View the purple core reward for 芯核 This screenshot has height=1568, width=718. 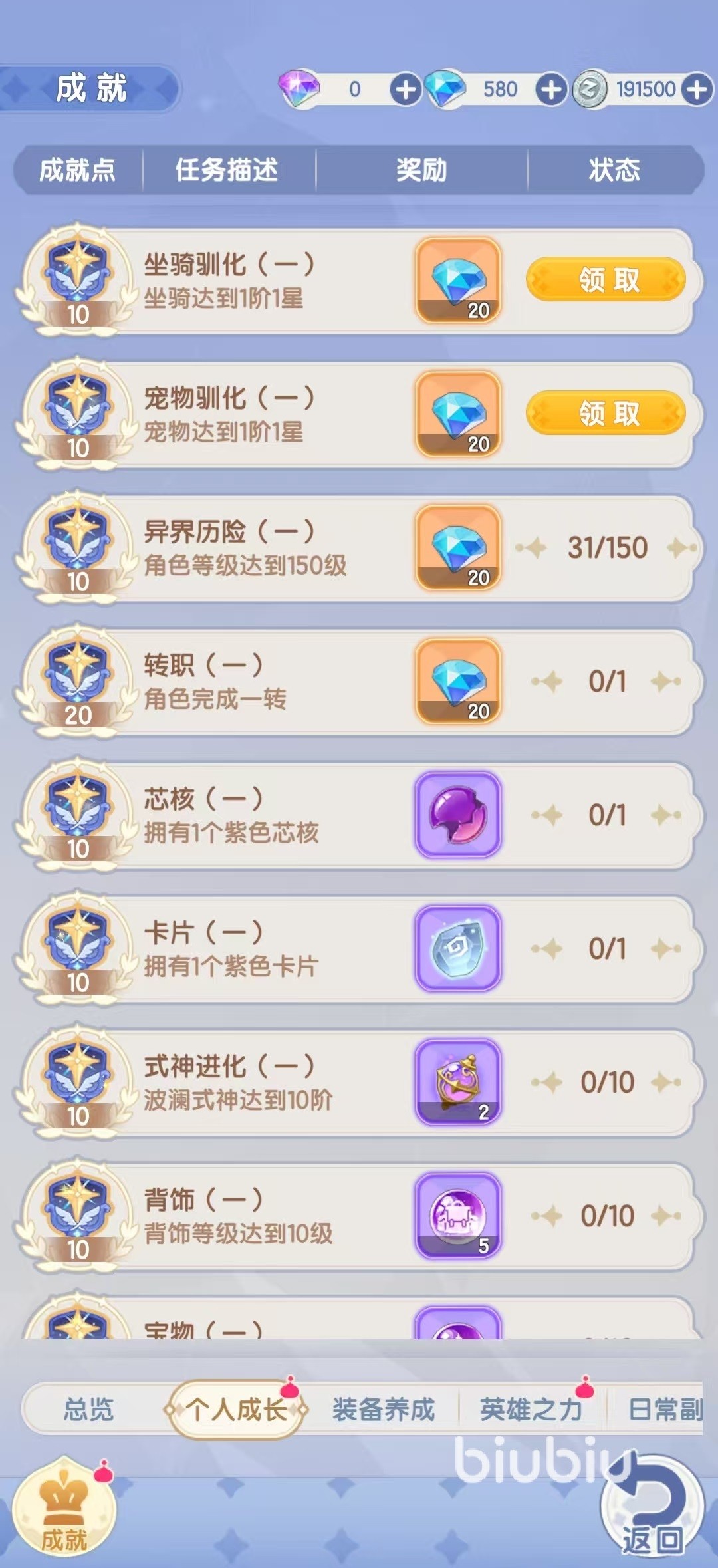tap(458, 815)
